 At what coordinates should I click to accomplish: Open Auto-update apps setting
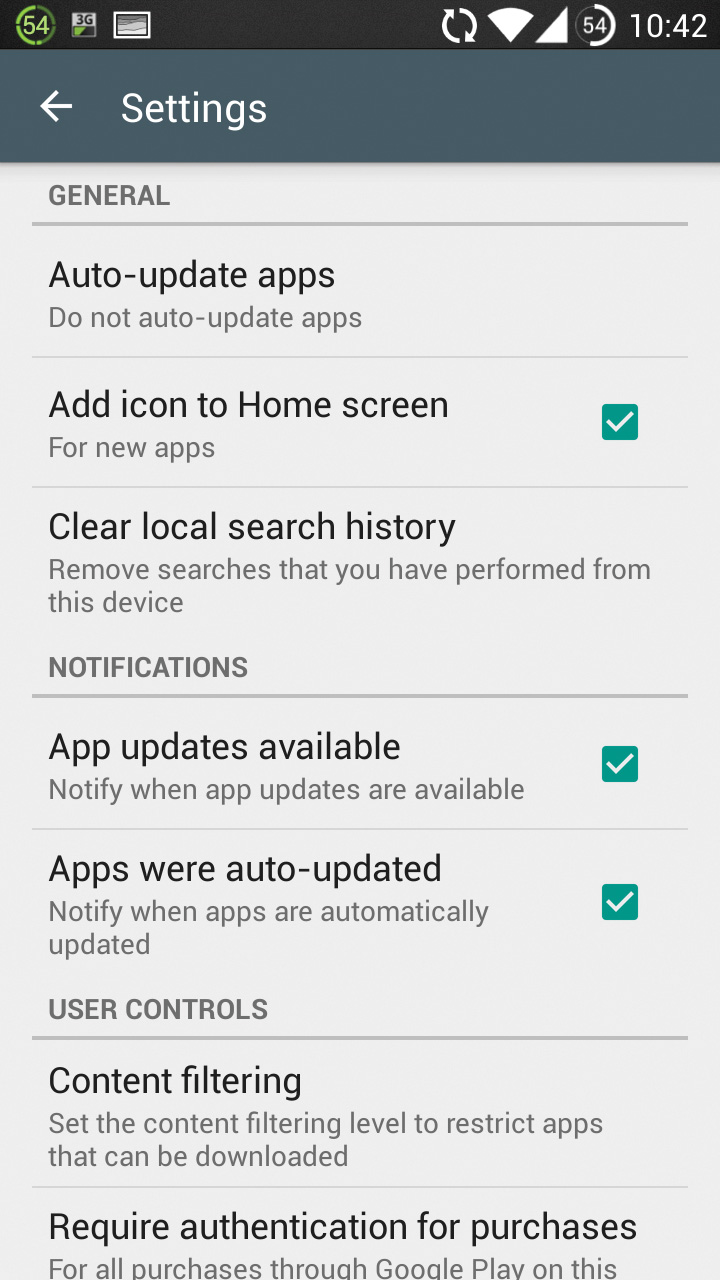coord(360,293)
